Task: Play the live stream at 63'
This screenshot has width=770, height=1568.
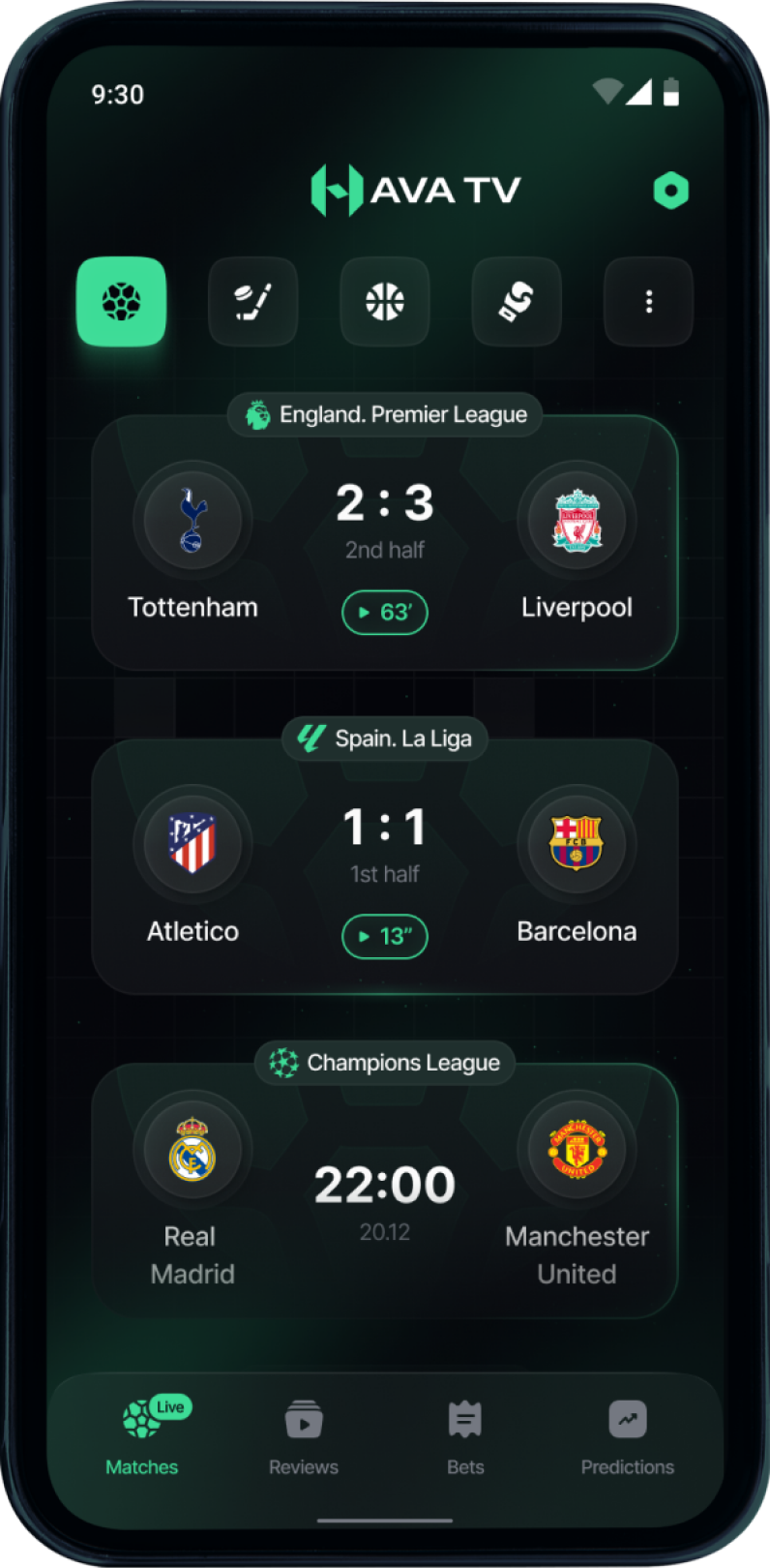Action: pos(385,612)
